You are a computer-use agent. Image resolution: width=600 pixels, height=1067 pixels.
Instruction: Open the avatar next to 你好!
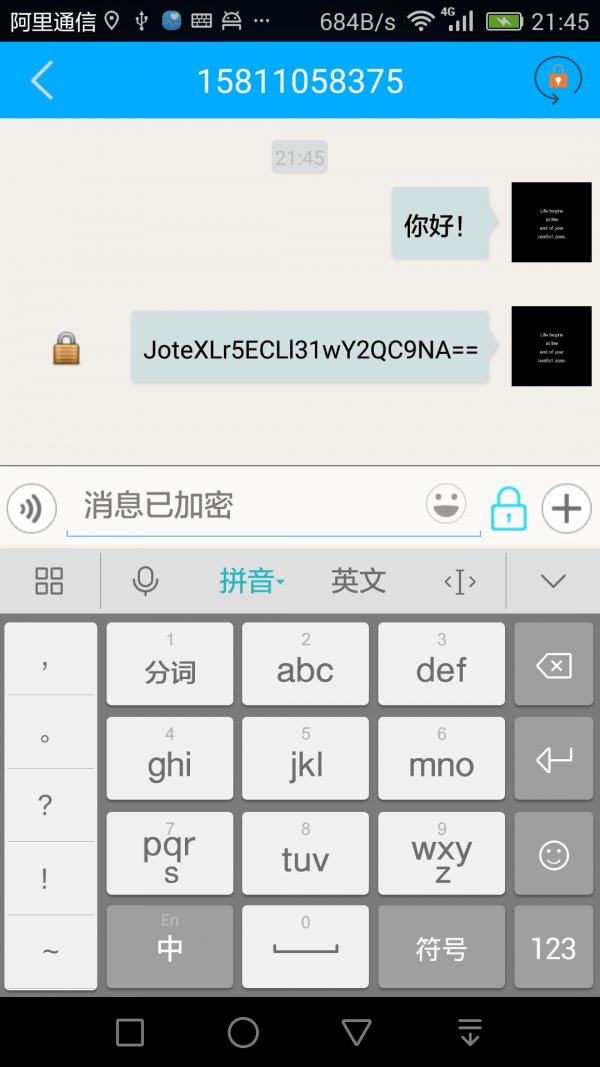[551, 222]
